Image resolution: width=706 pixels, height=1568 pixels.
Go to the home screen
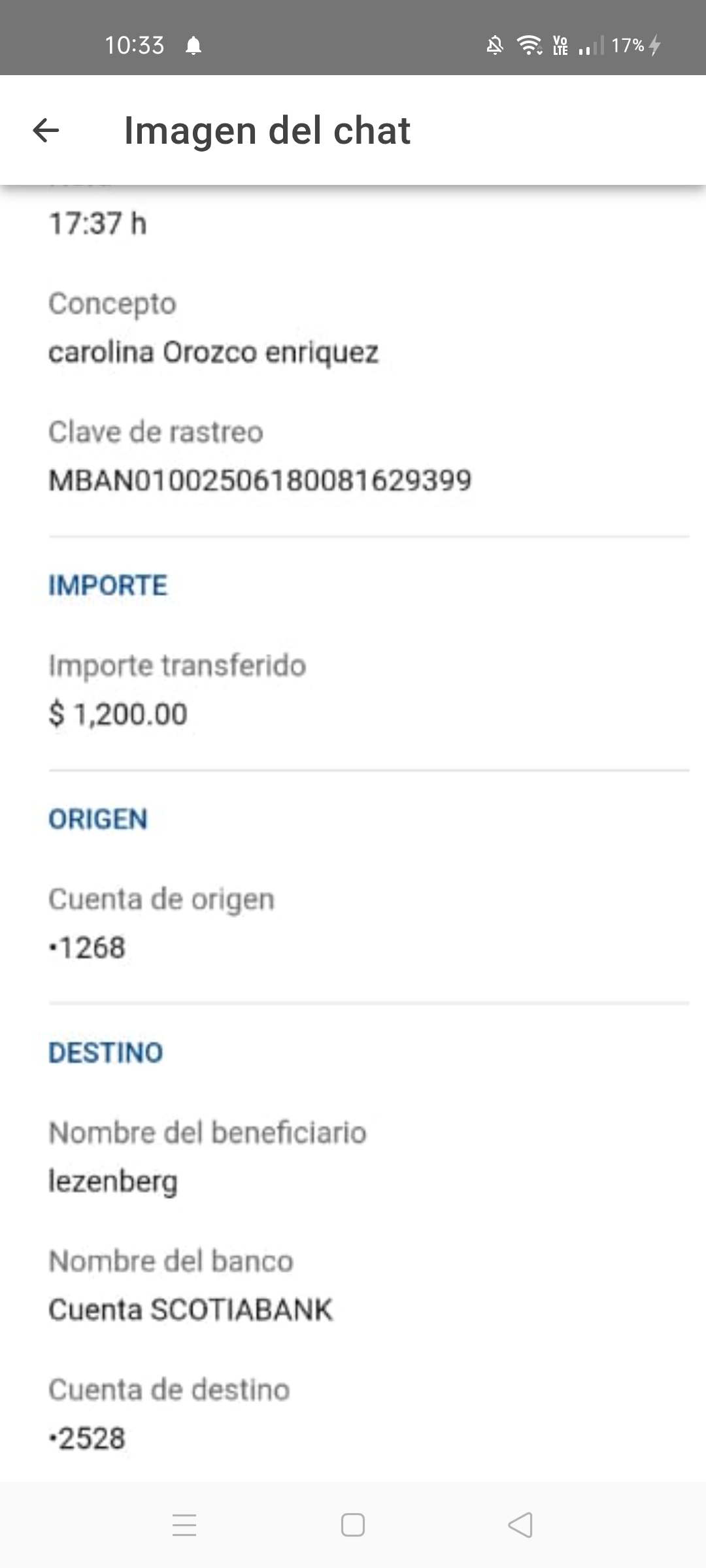click(353, 1525)
